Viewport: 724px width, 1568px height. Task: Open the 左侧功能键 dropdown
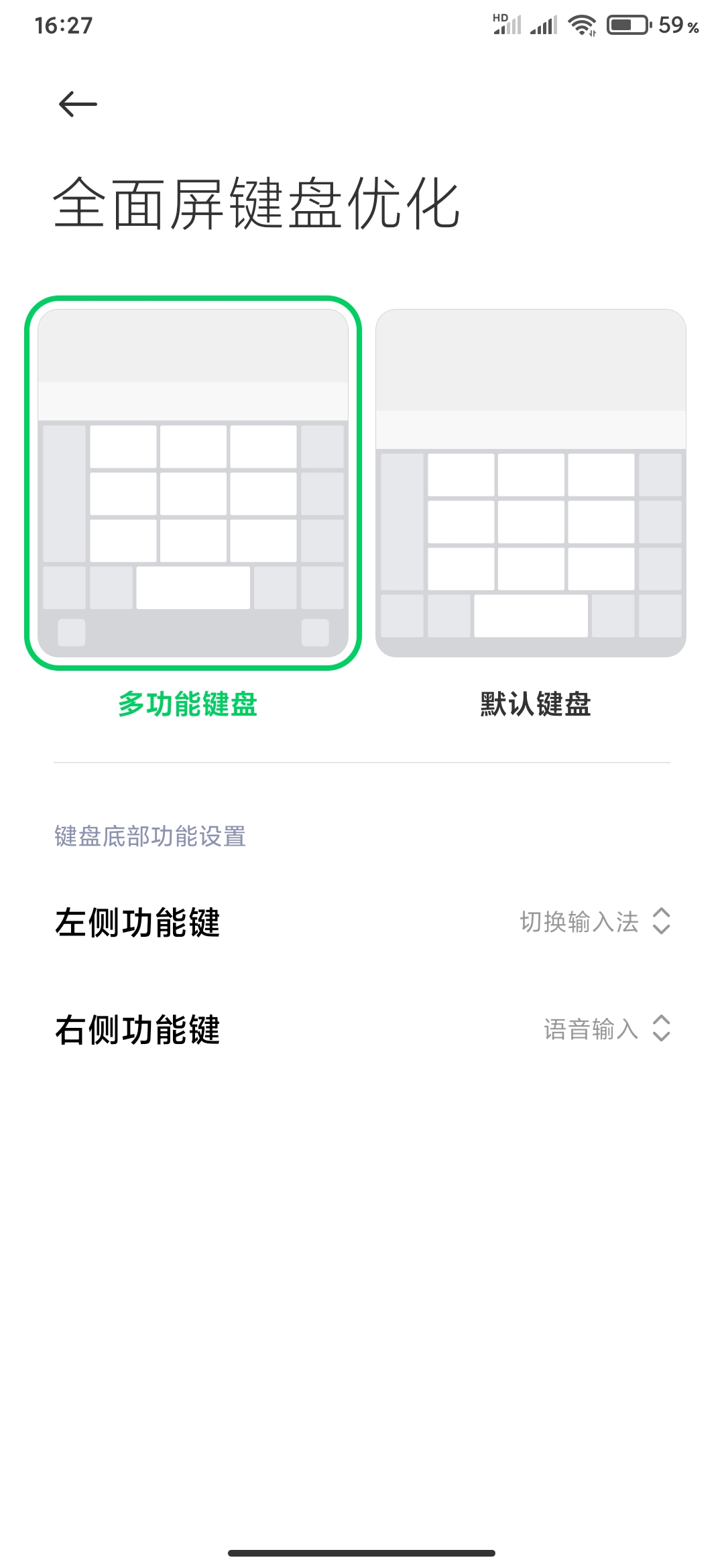coord(362,922)
